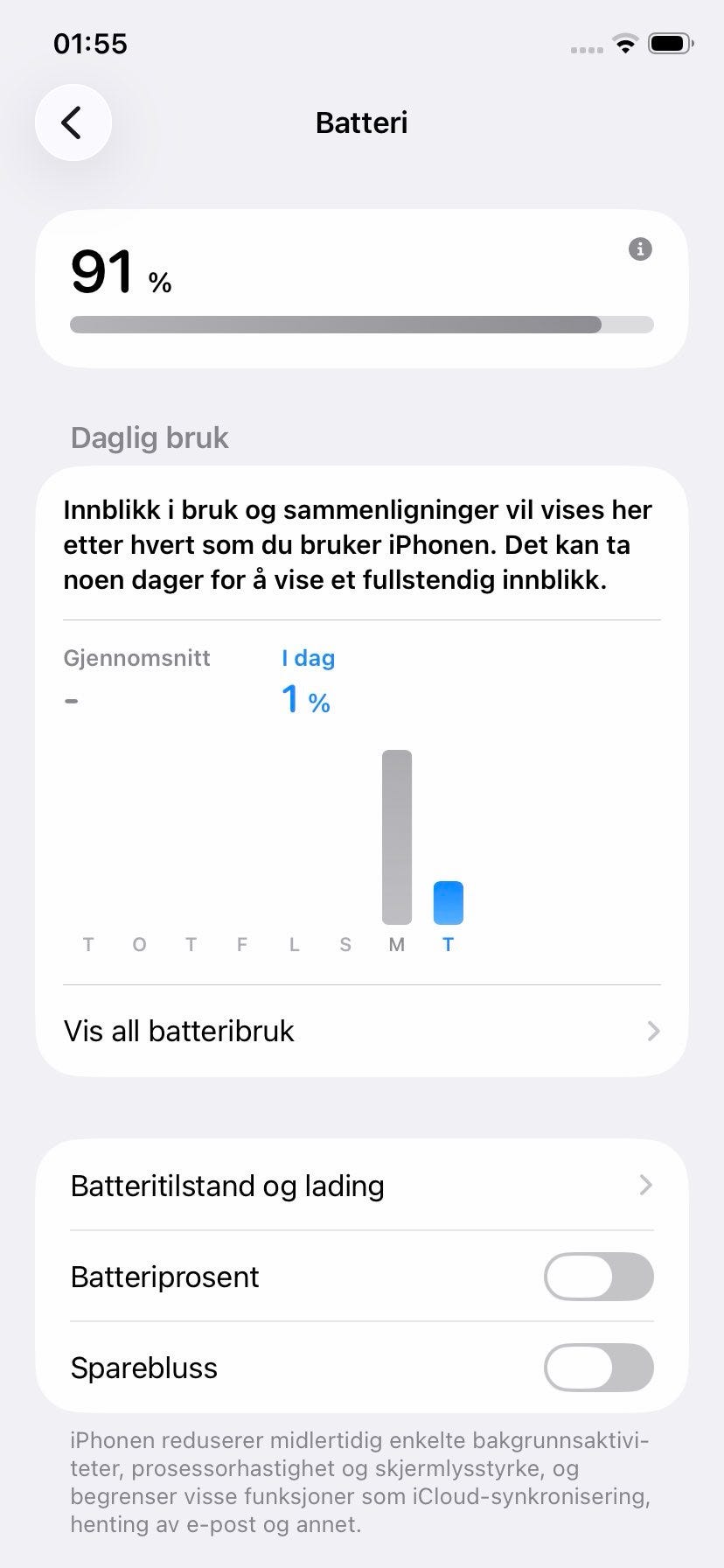Enable the Batteriprosent switch
This screenshot has width=724, height=1568.
tap(599, 1277)
